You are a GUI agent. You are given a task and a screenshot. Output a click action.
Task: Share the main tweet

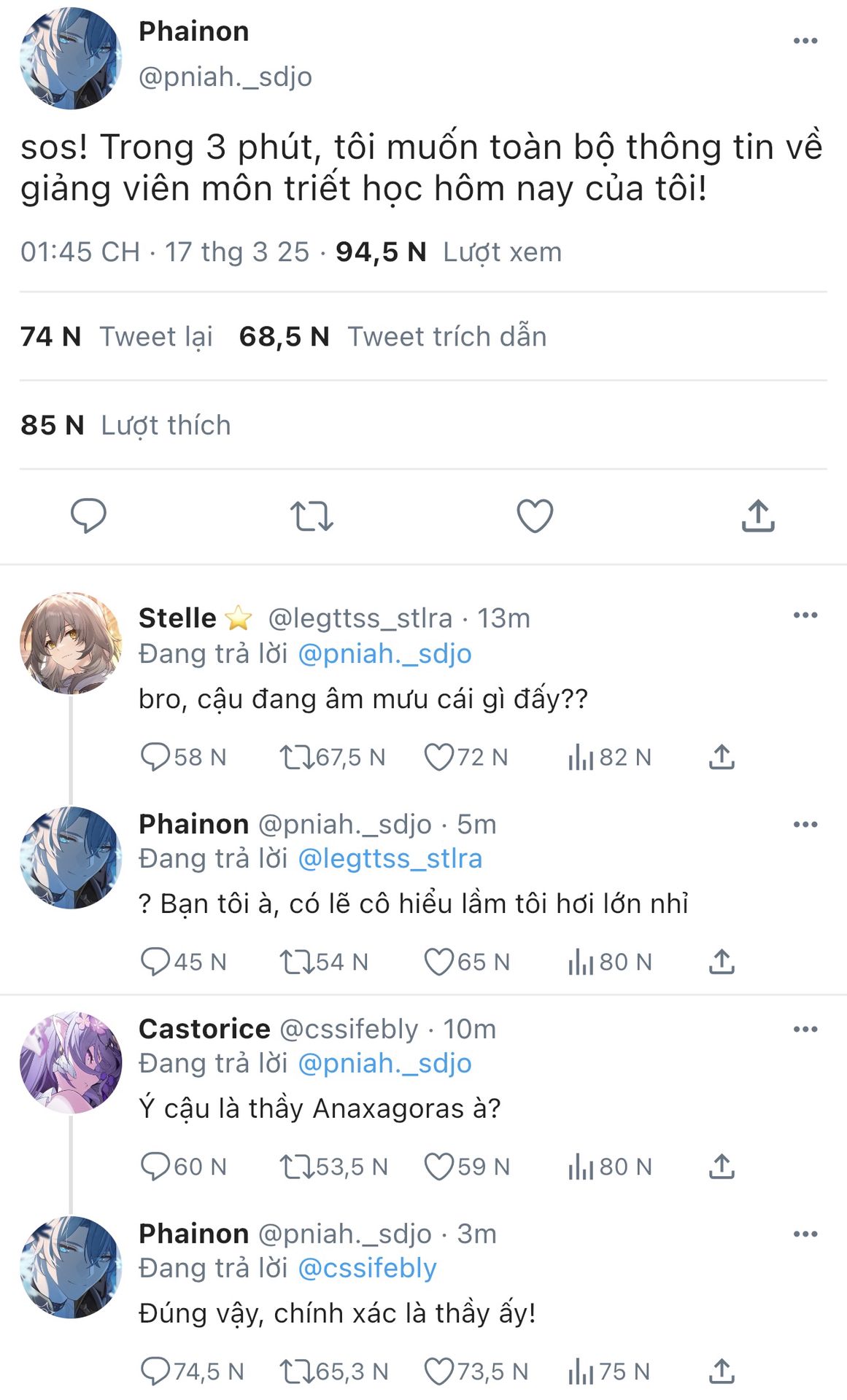pyautogui.click(x=758, y=516)
